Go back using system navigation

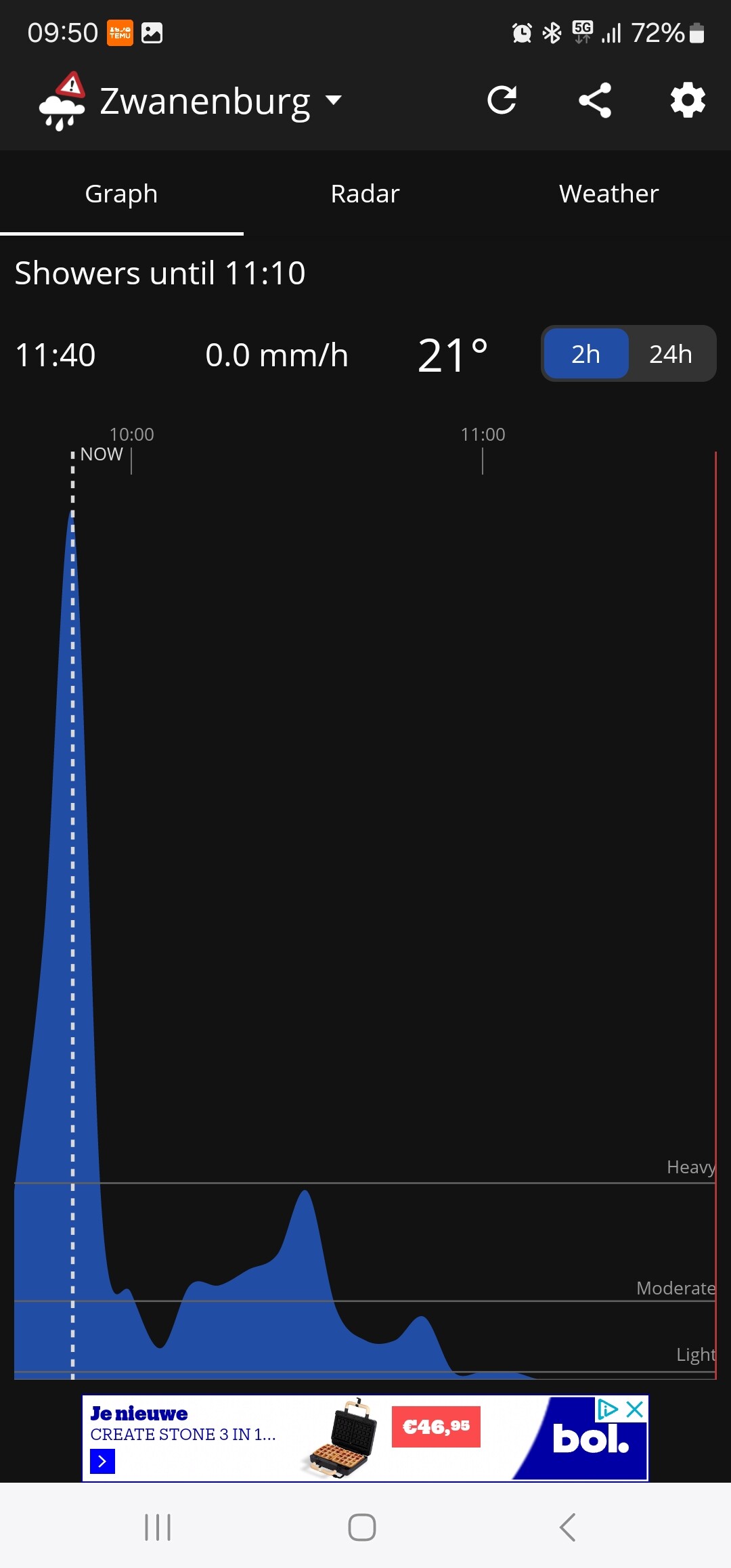coord(567,1527)
